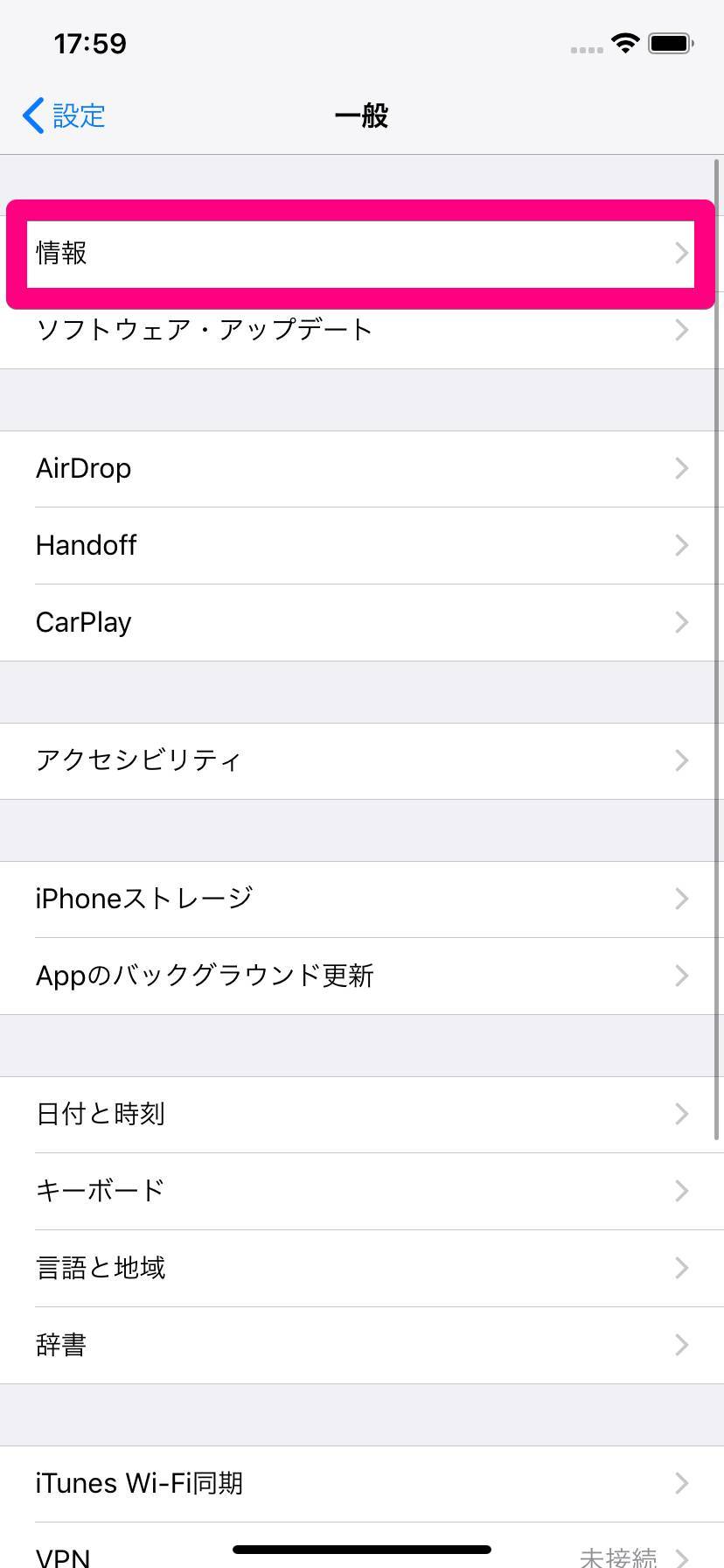
Task: Open 日付と時刻 settings
Action: coord(361,1115)
